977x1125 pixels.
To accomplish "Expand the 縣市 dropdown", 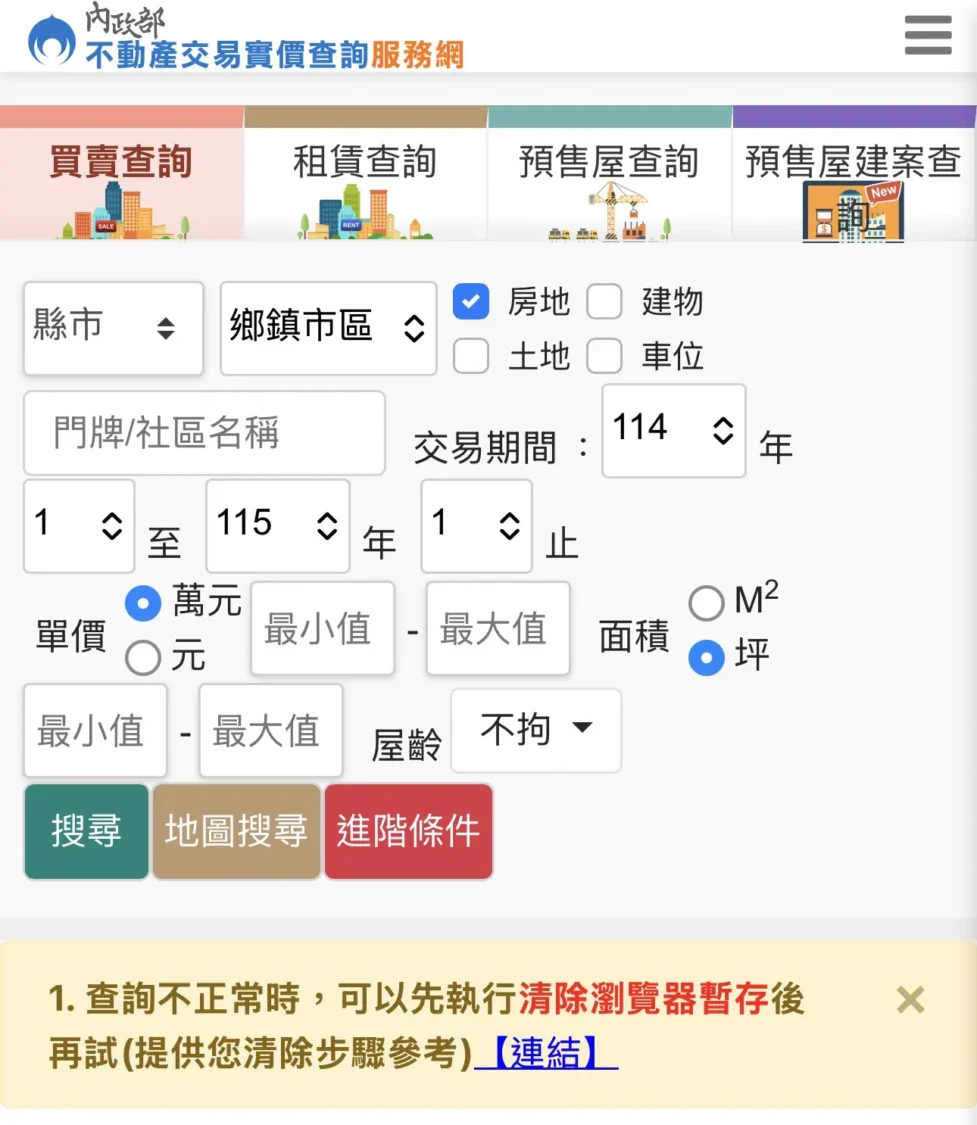I will point(113,328).
